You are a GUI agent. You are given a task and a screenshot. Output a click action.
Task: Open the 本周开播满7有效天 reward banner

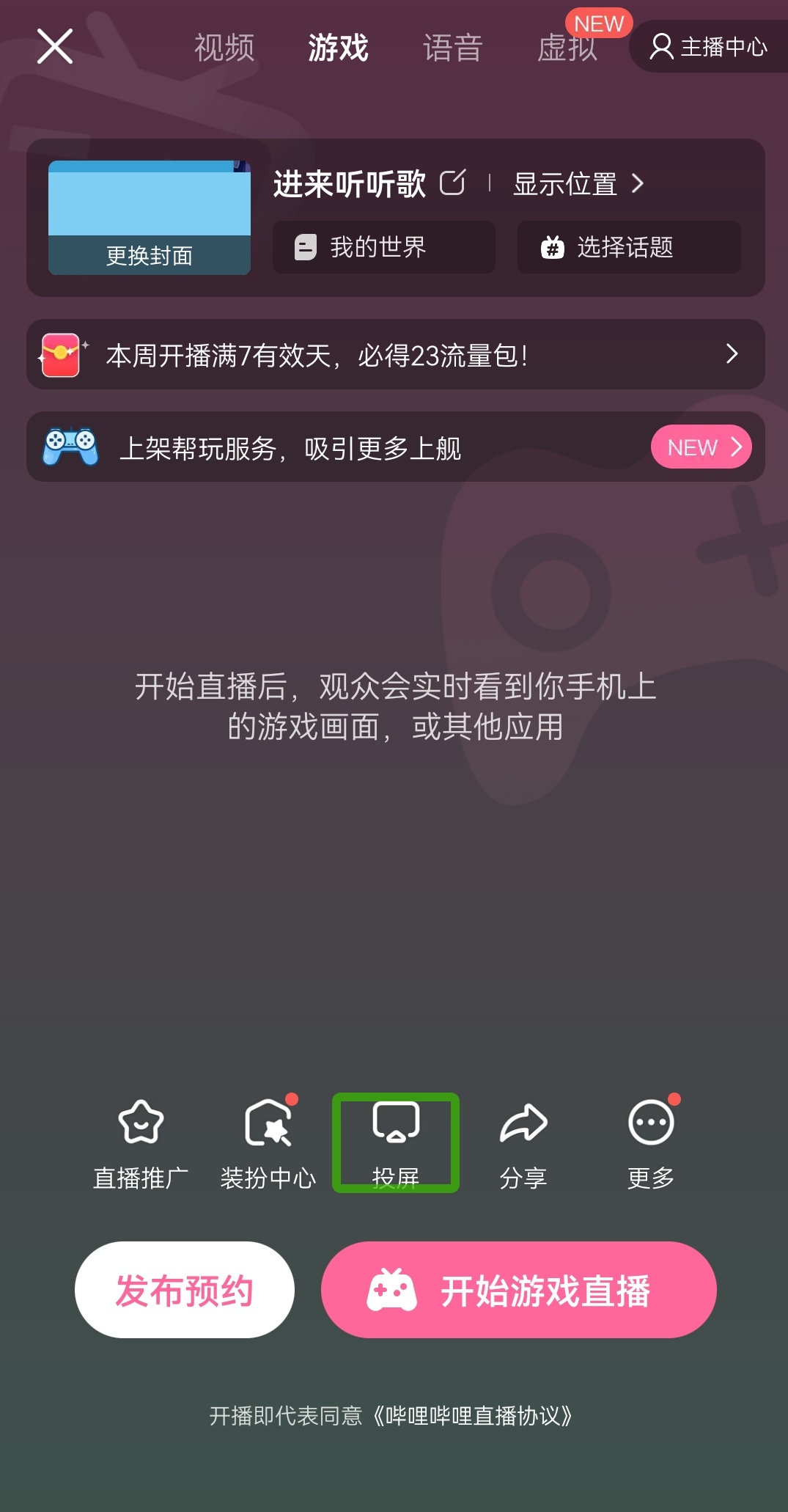pyautogui.click(x=395, y=355)
